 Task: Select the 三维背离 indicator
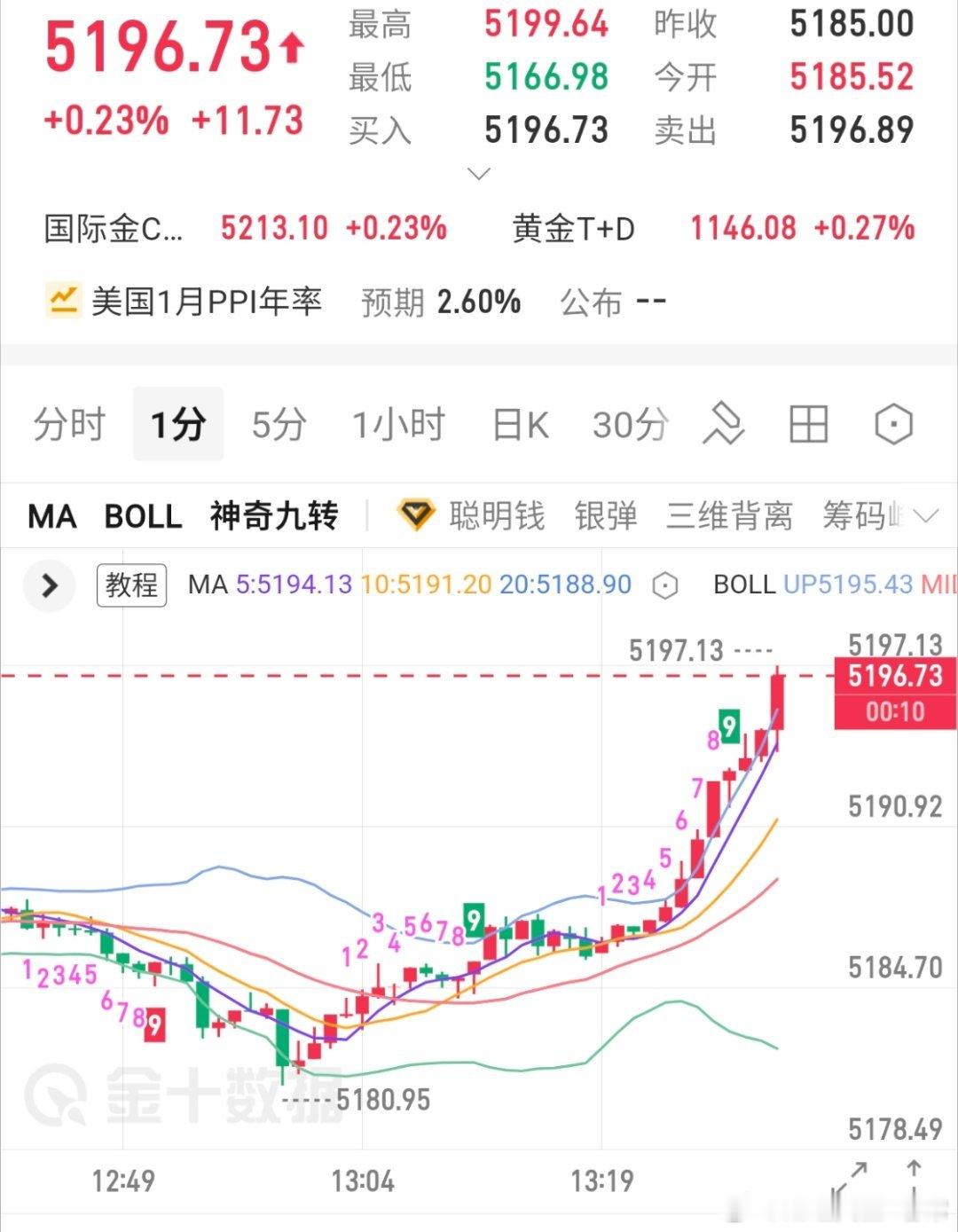(729, 514)
